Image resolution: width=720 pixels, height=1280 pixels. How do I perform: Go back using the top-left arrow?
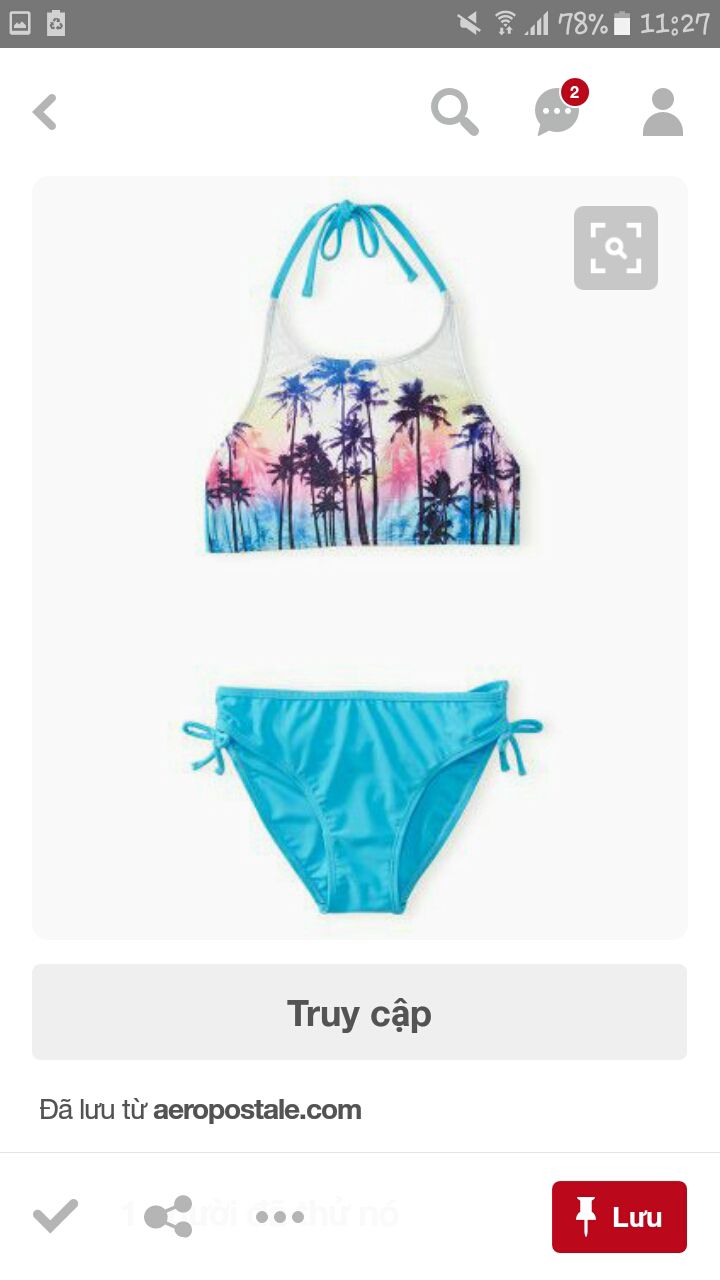click(x=45, y=112)
